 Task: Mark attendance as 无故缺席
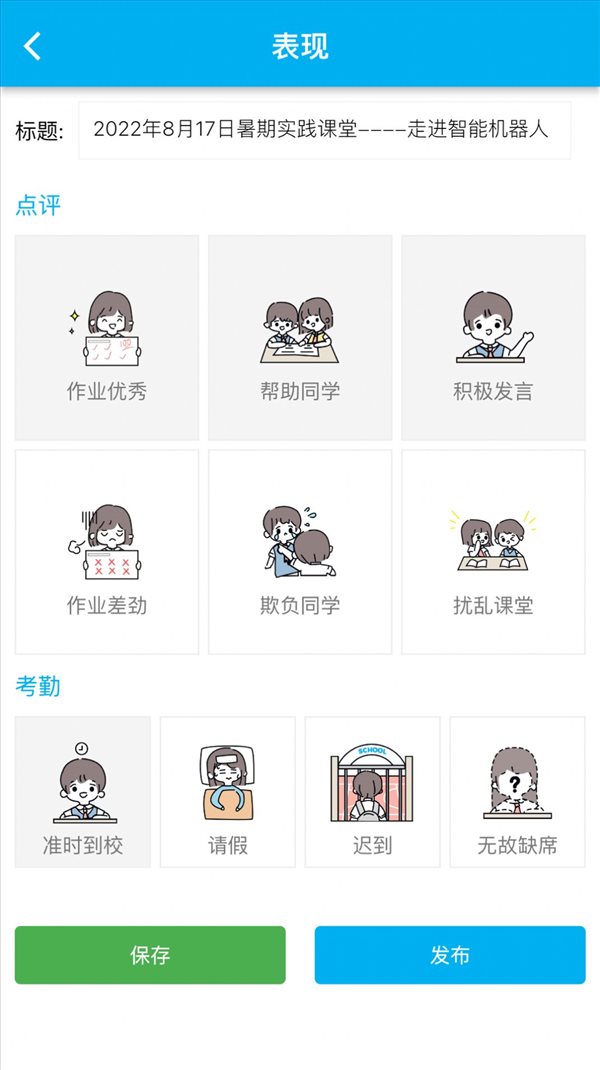(x=517, y=792)
